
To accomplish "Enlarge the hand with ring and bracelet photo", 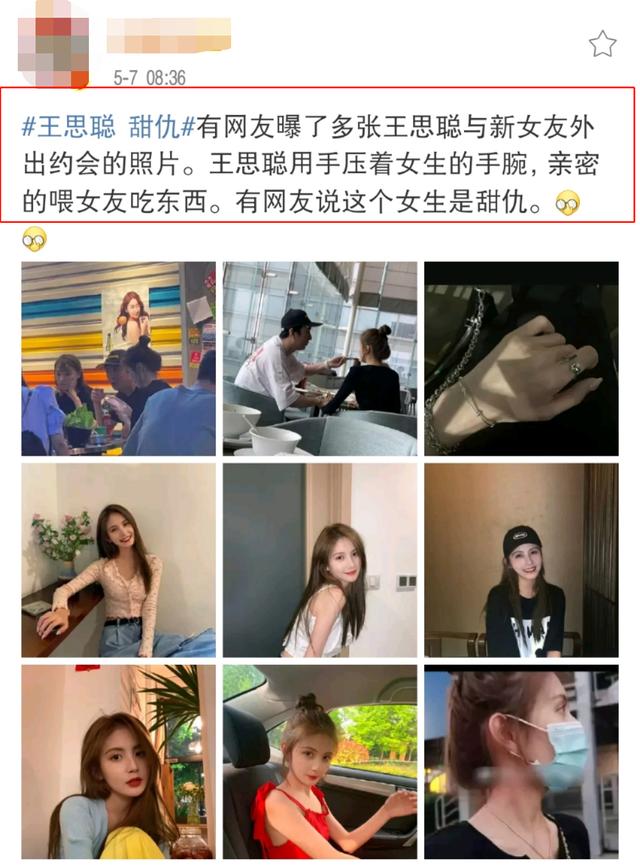I will click(x=521, y=358).
